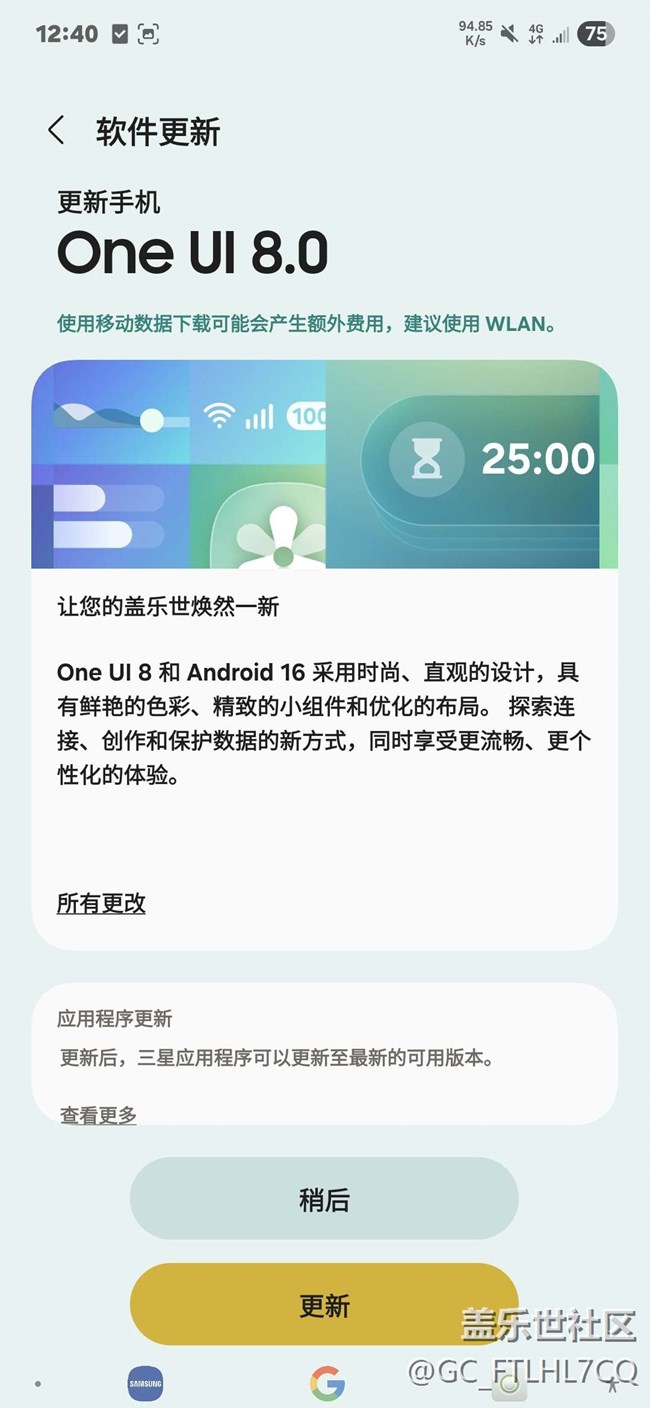Tap 查看更多 under 应用程序更新
The width and height of the screenshot is (650, 1408).
pos(98,1114)
